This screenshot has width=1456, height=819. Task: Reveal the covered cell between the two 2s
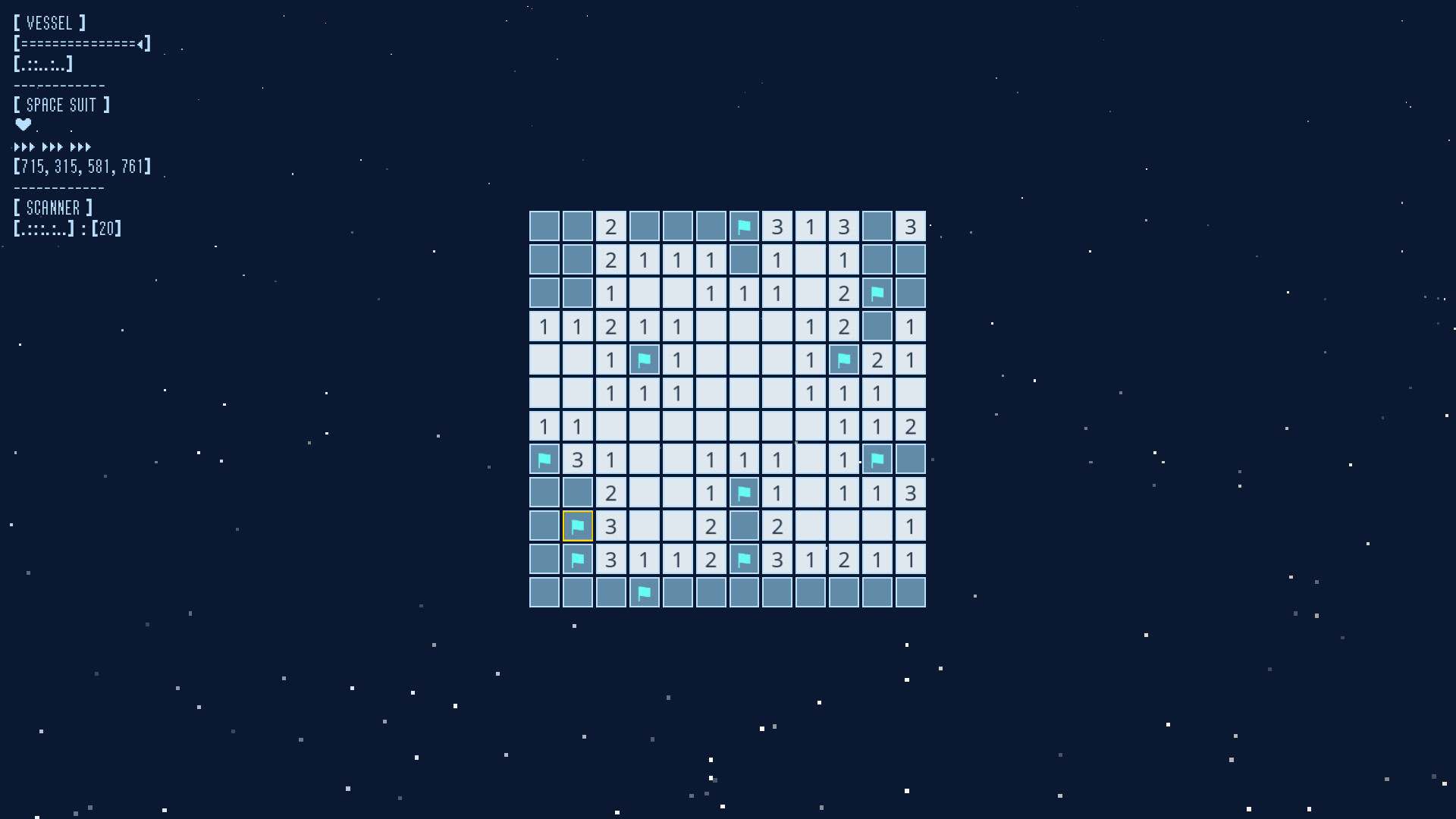[x=744, y=526]
